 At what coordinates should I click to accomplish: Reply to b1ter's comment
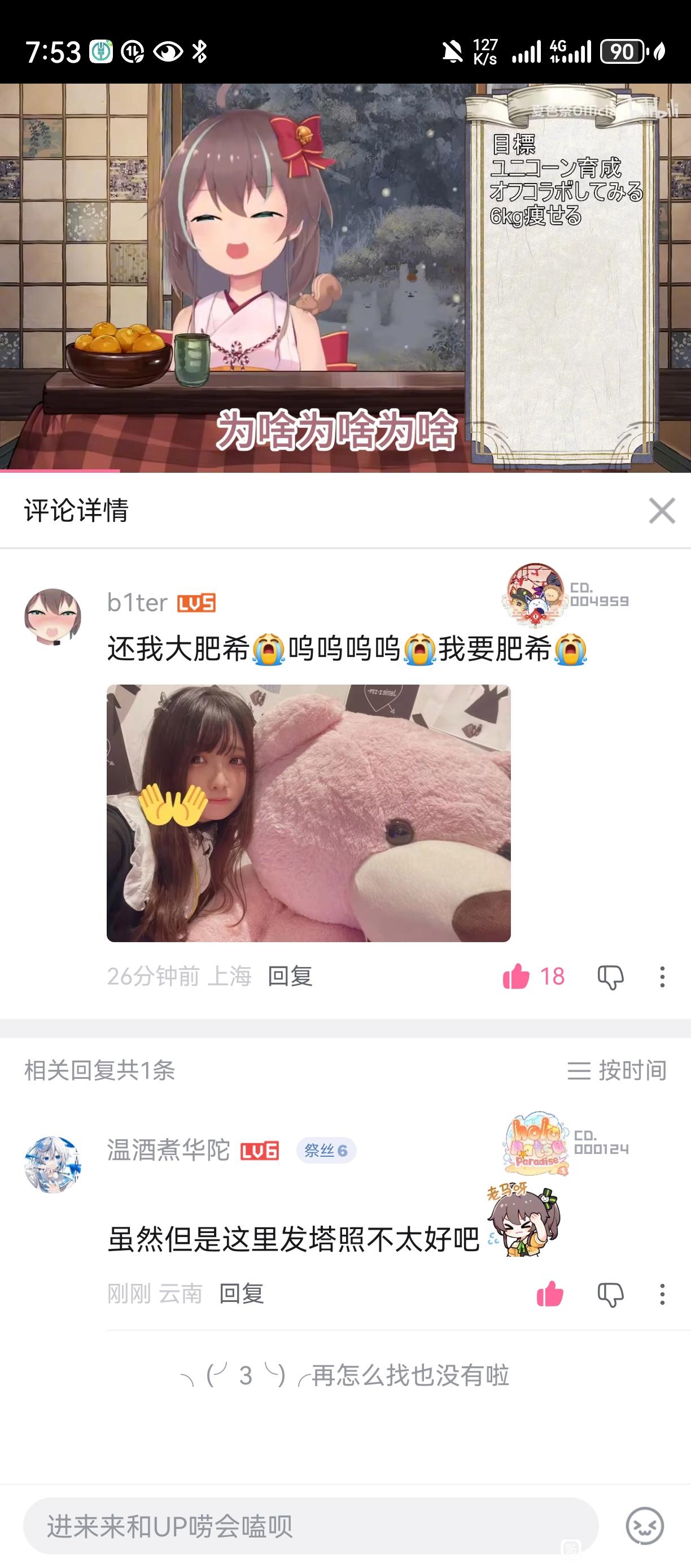(290, 977)
